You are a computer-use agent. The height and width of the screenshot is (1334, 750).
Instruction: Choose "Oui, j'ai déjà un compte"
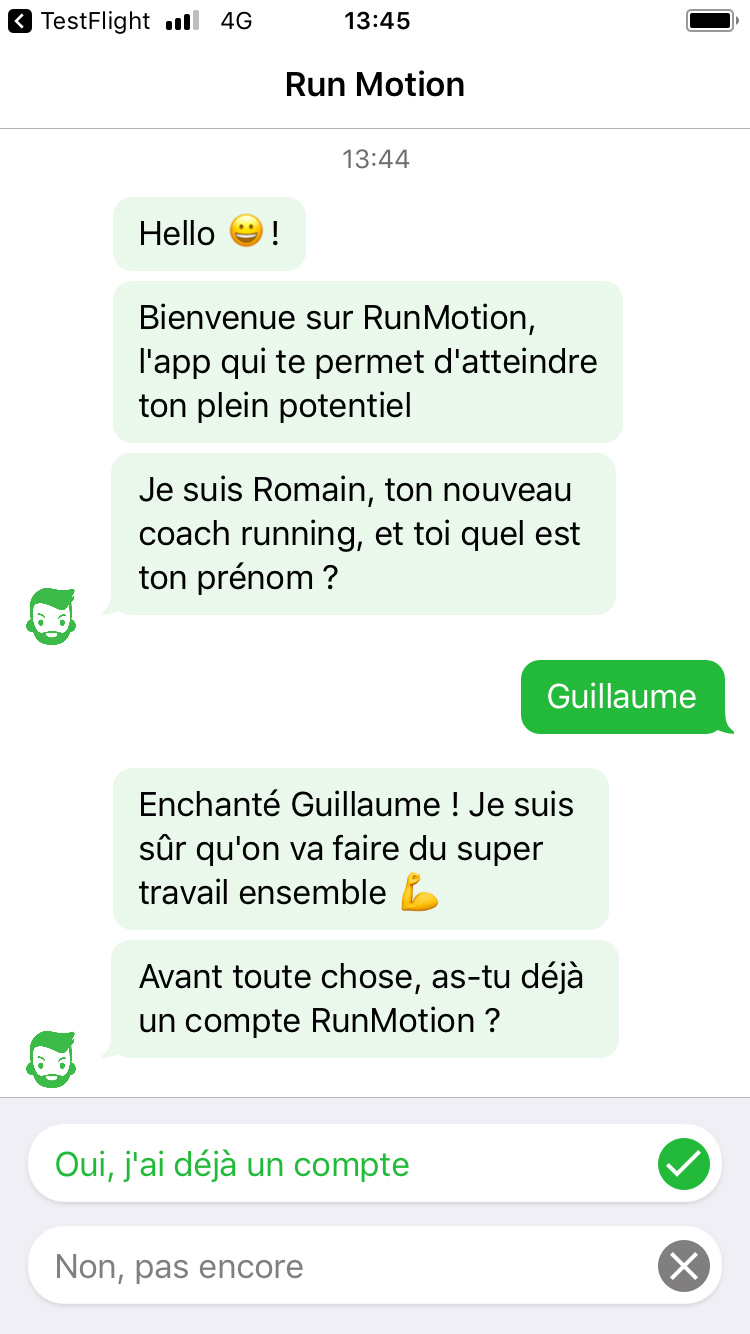[x=375, y=1164]
